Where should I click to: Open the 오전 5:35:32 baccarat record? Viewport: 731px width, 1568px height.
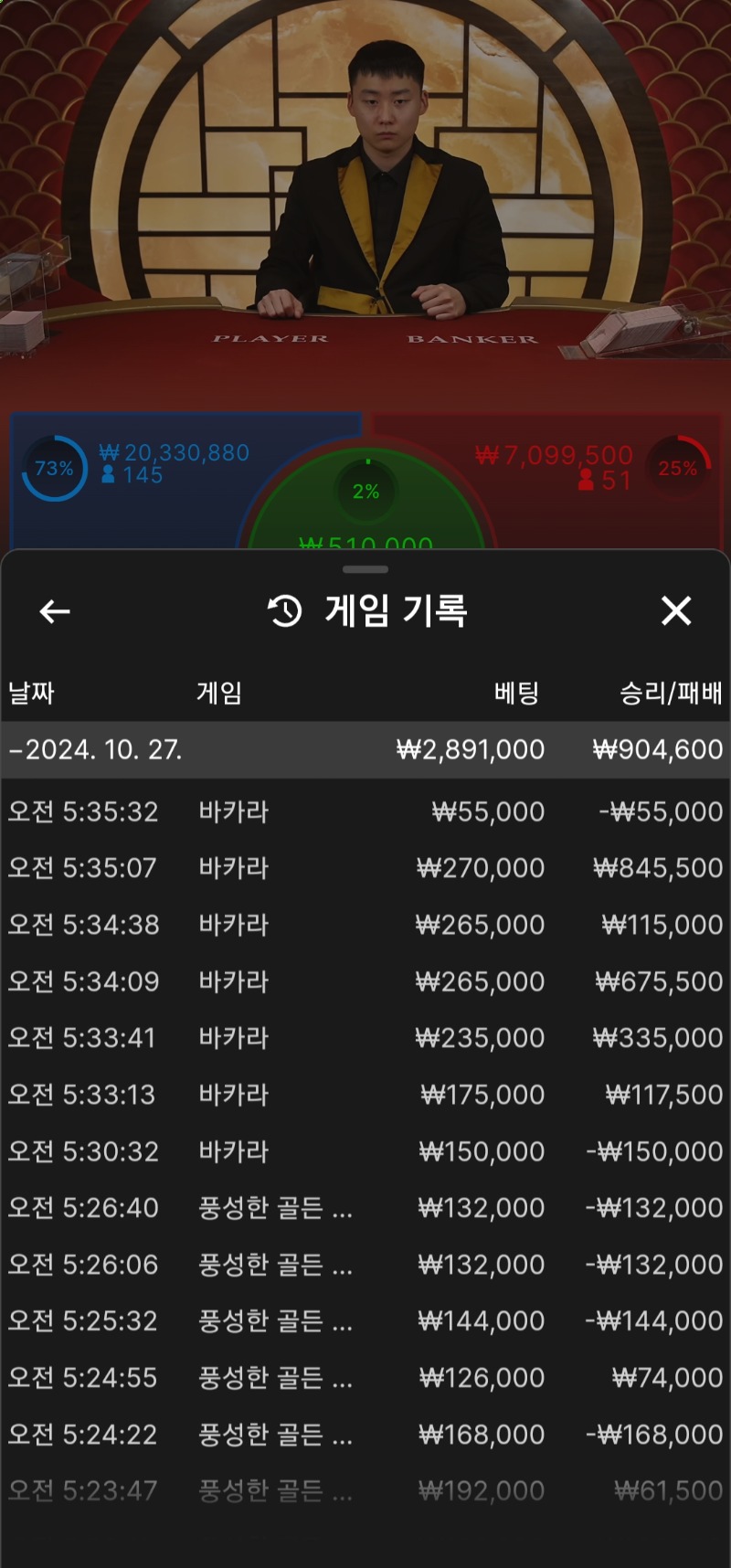pos(365,811)
